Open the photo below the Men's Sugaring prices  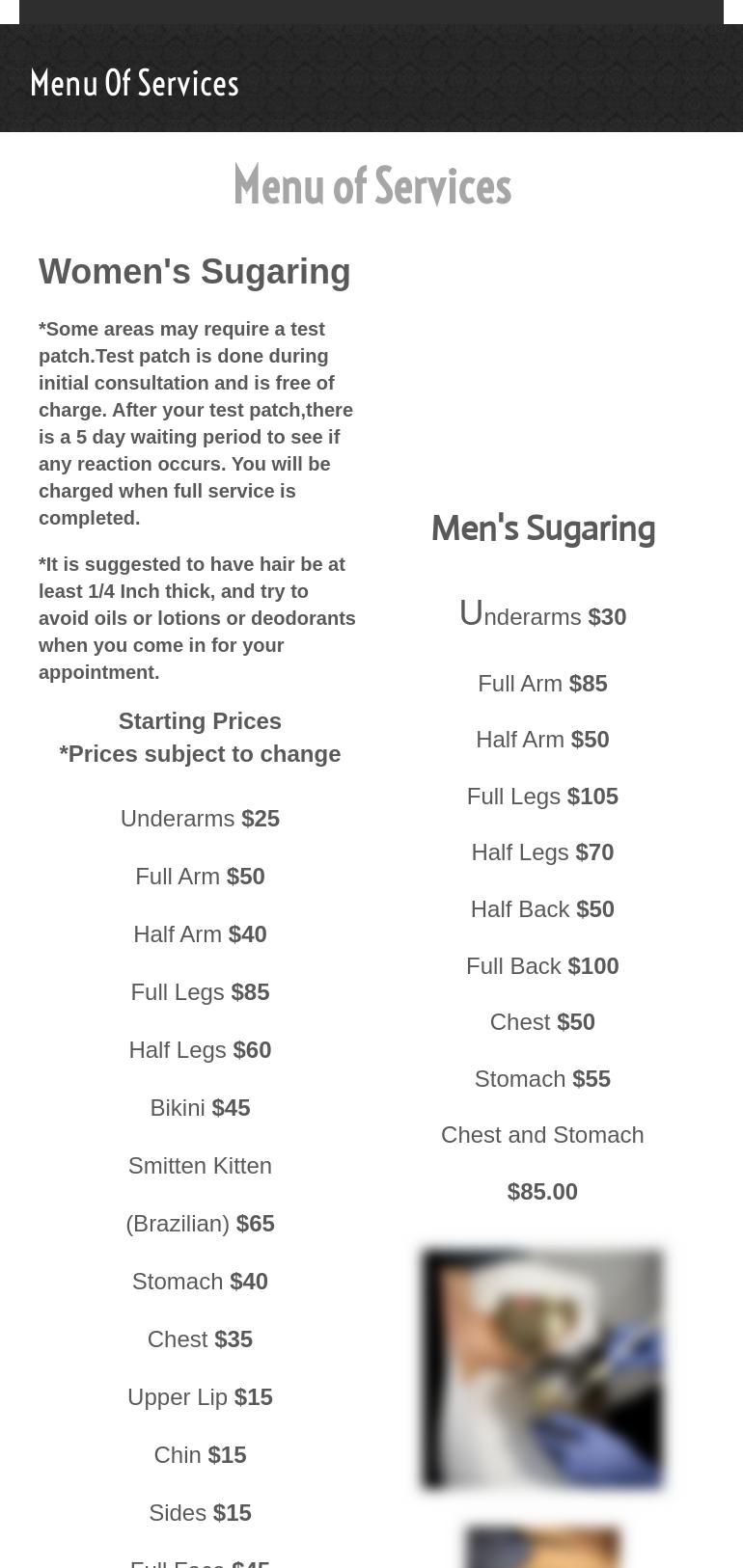pos(542,1368)
